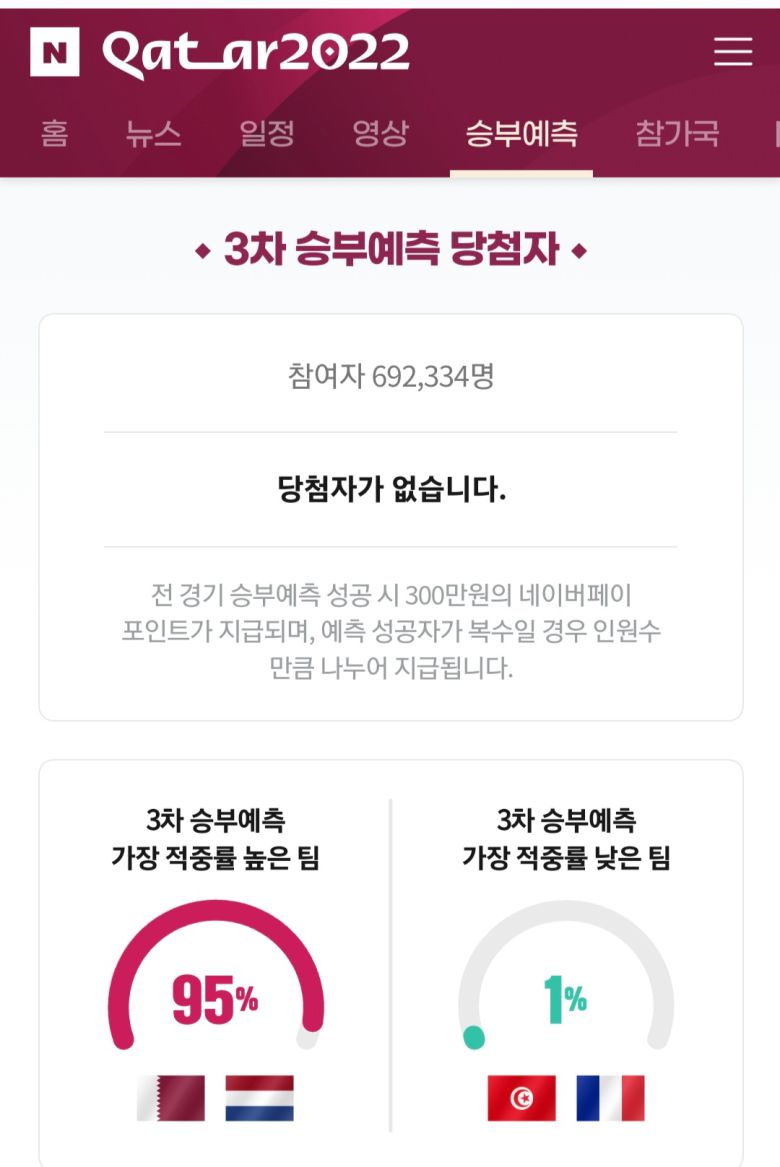Switch to the 홈 tab
780x1167 pixels.
pyautogui.click(x=55, y=133)
